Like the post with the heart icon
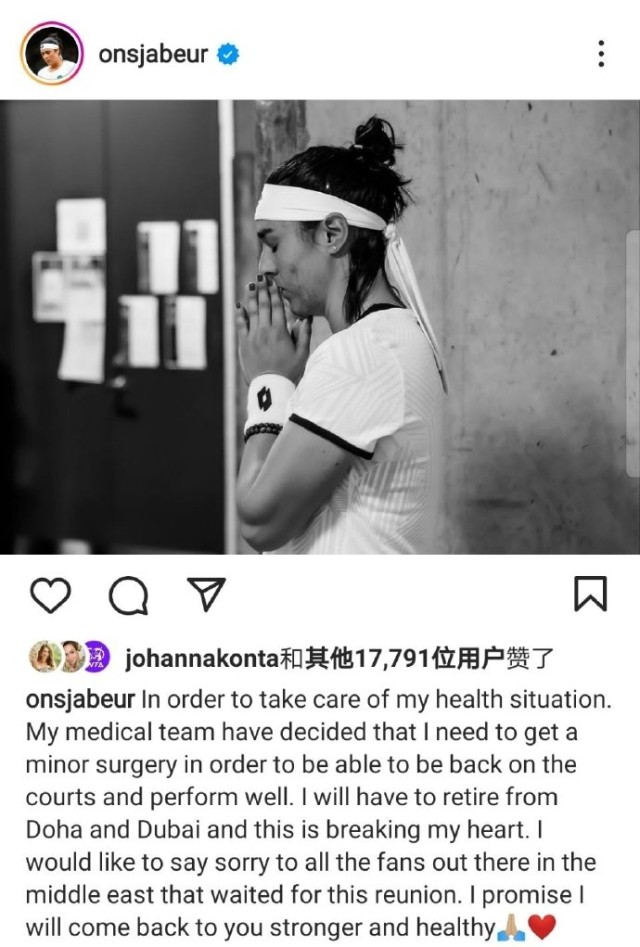 click(50, 596)
